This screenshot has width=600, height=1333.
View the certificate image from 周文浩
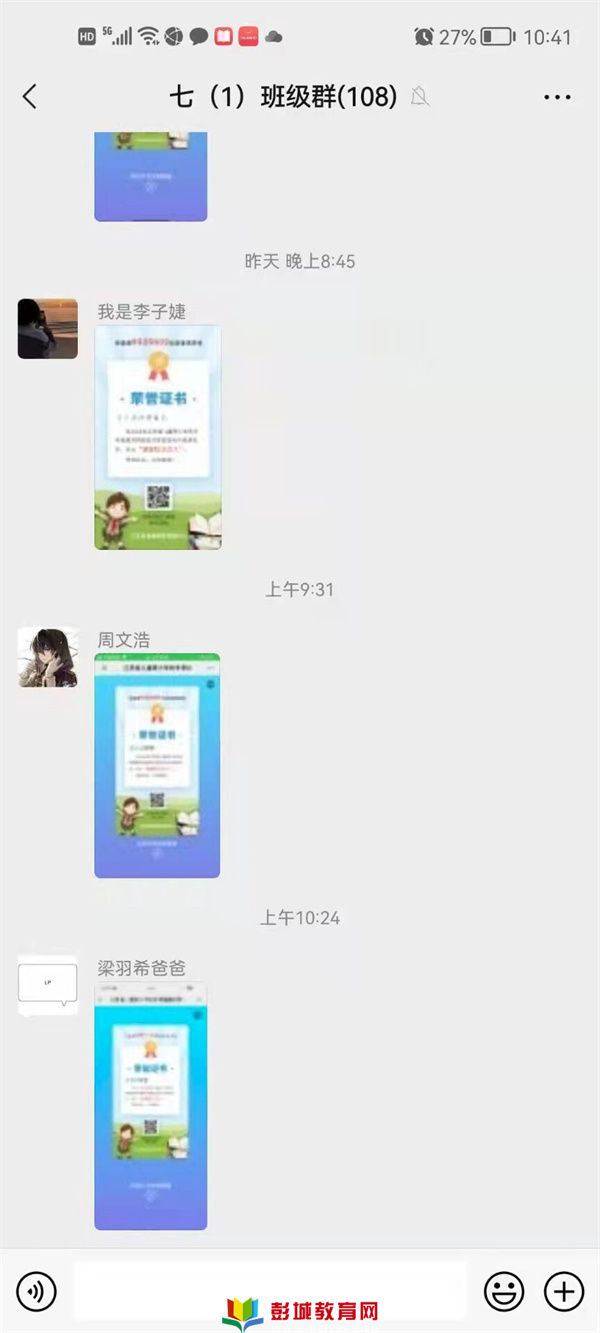click(157, 765)
